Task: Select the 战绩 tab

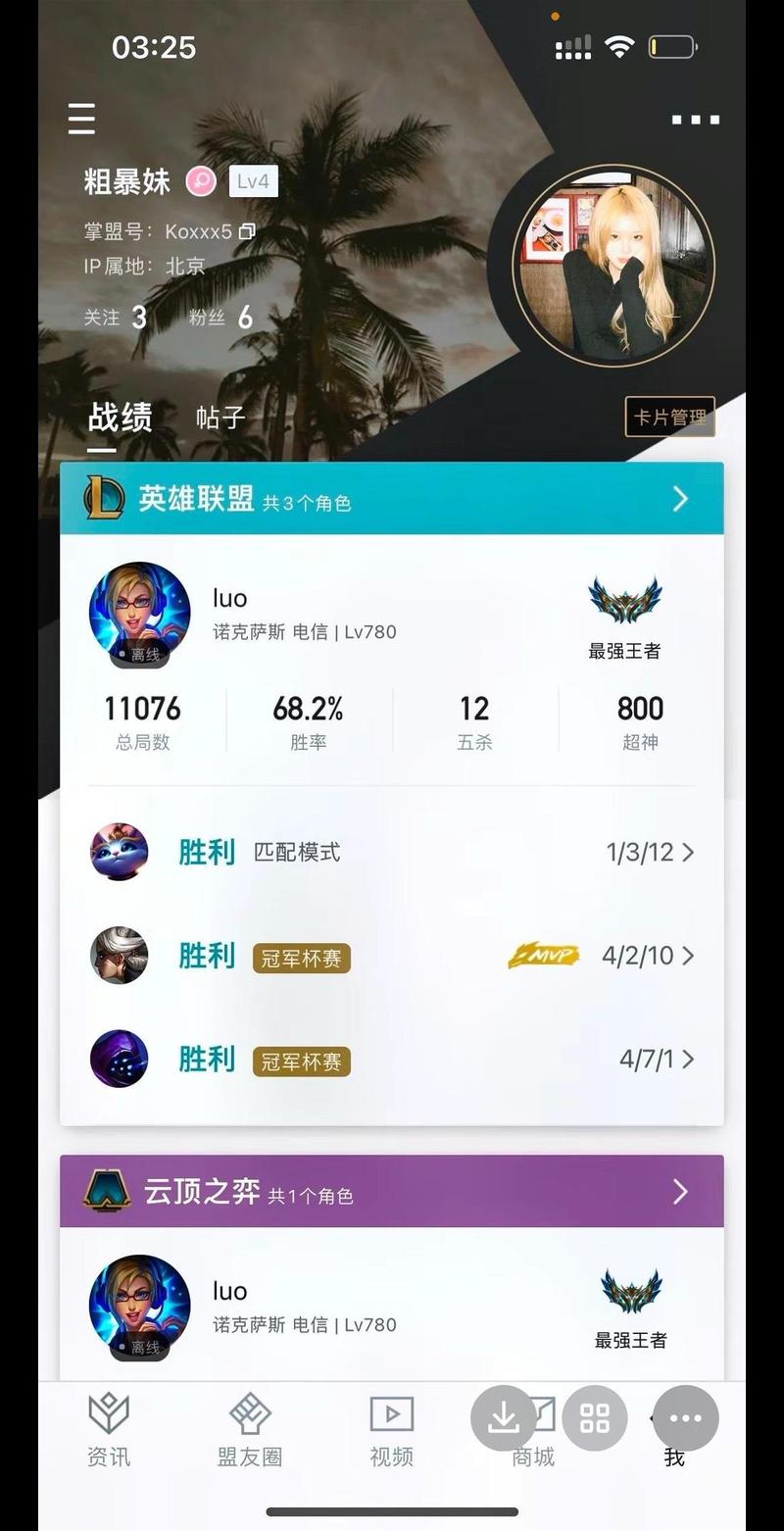Action: (120, 418)
